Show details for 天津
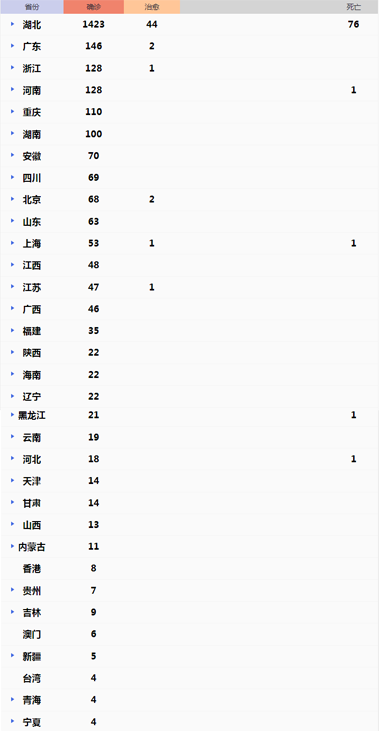 (x=13, y=480)
